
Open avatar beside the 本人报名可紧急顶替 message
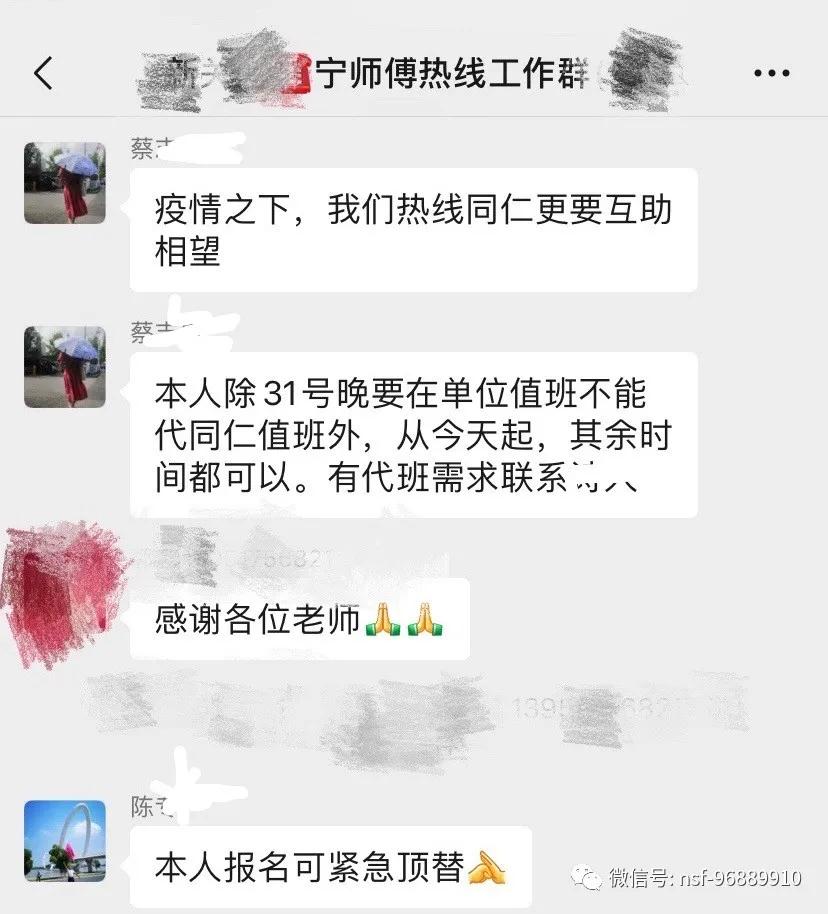[65, 840]
